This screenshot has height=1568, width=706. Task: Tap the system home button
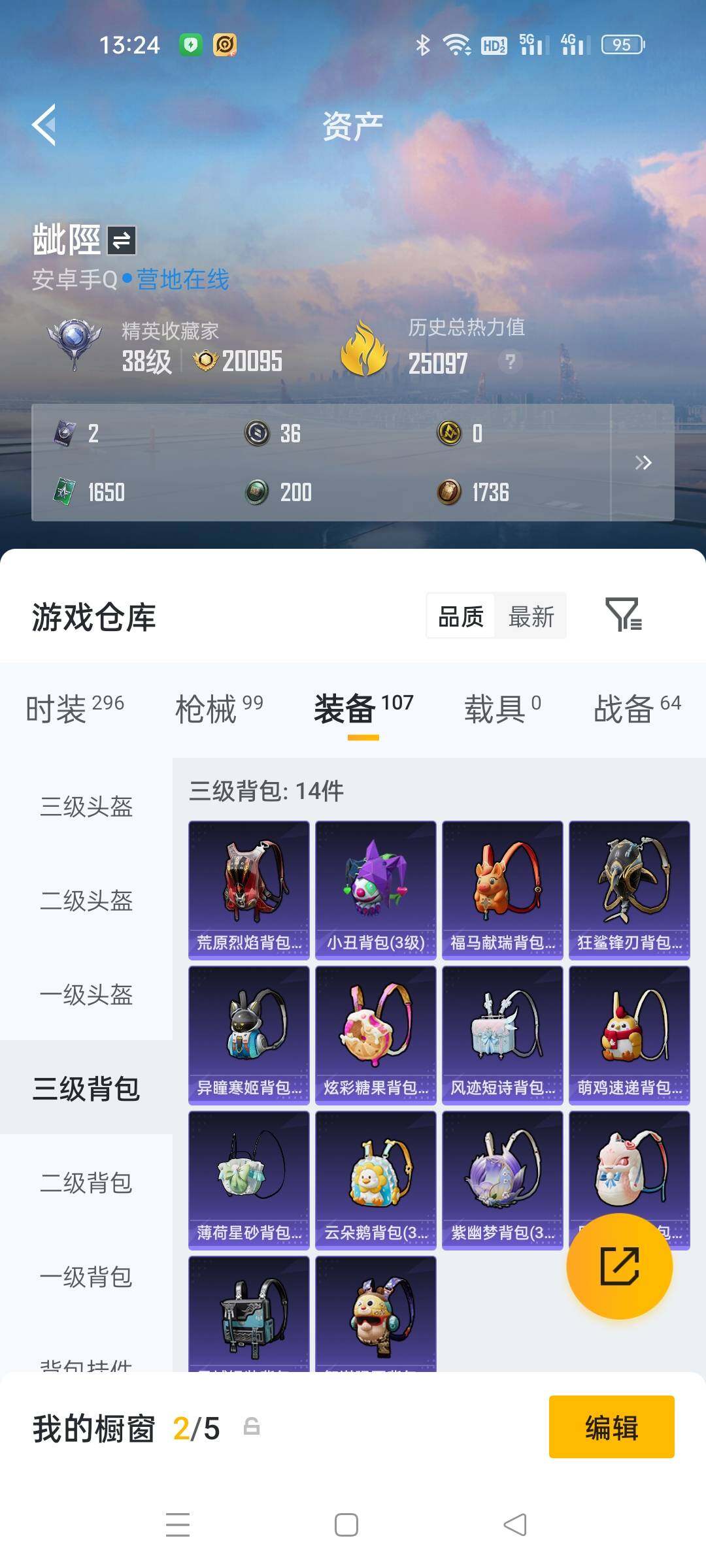coord(346,1525)
